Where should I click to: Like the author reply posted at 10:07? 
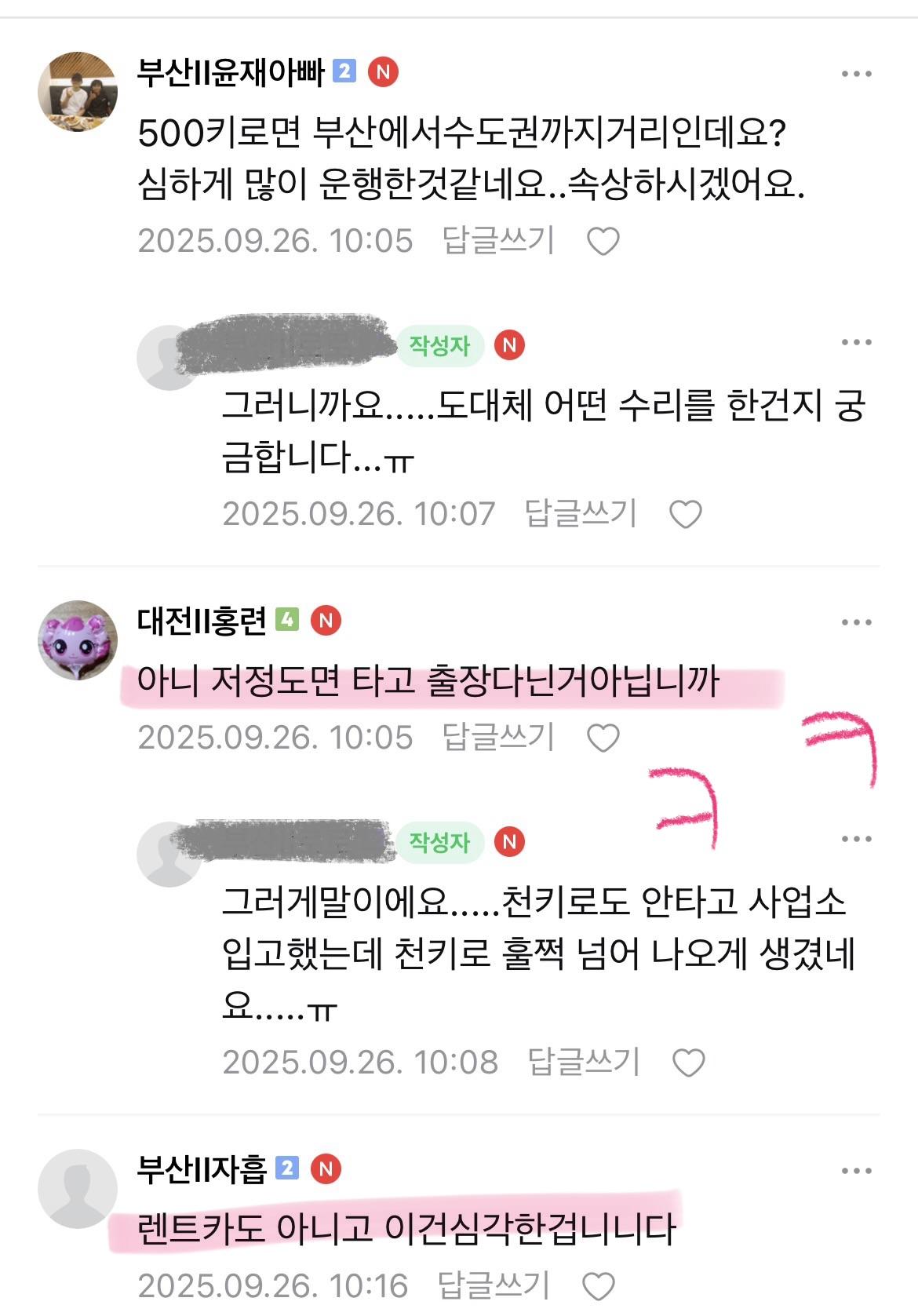pos(686,515)
